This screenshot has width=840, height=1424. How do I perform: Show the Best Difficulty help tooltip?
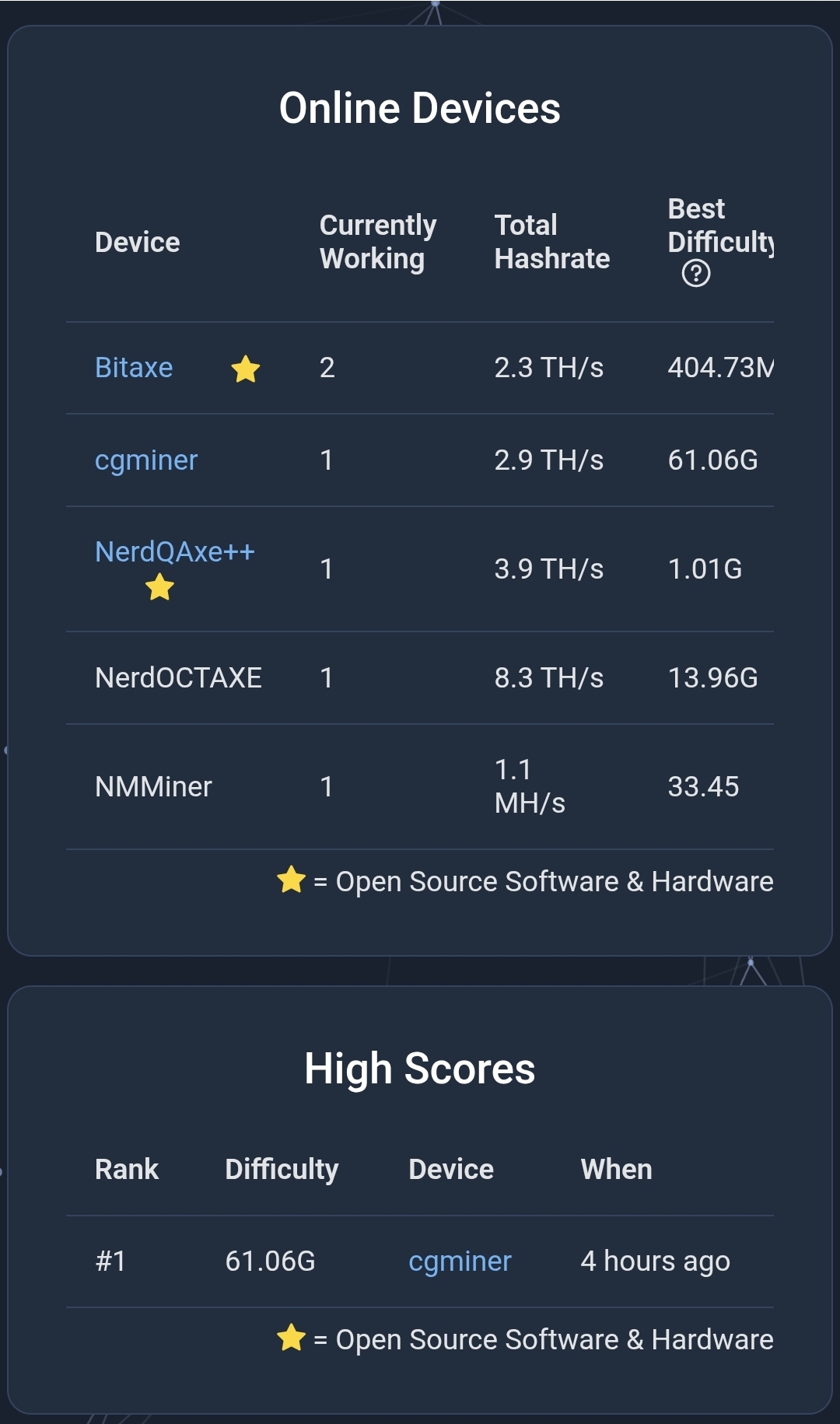point(695,274)
